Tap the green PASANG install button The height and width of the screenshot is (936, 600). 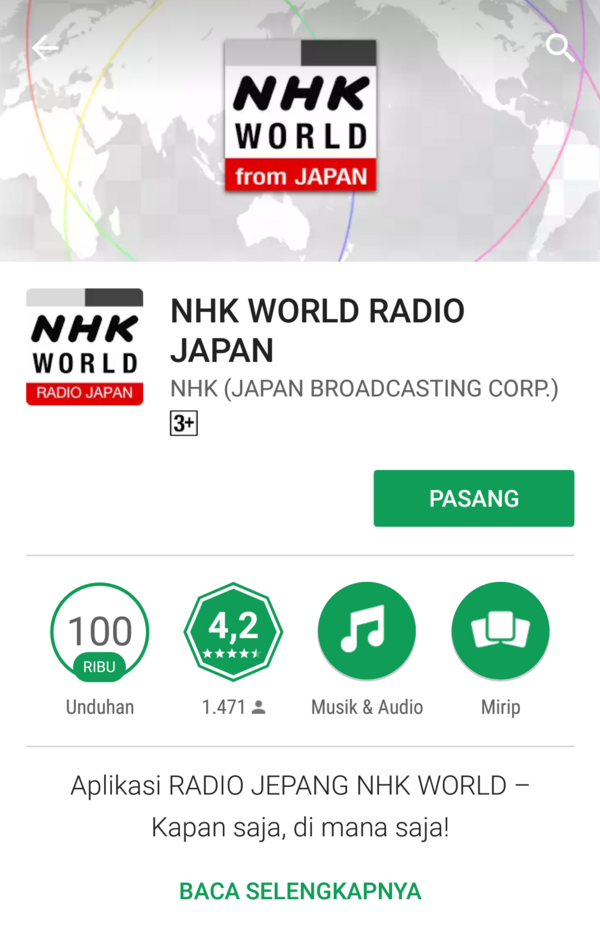pos(473,498)
